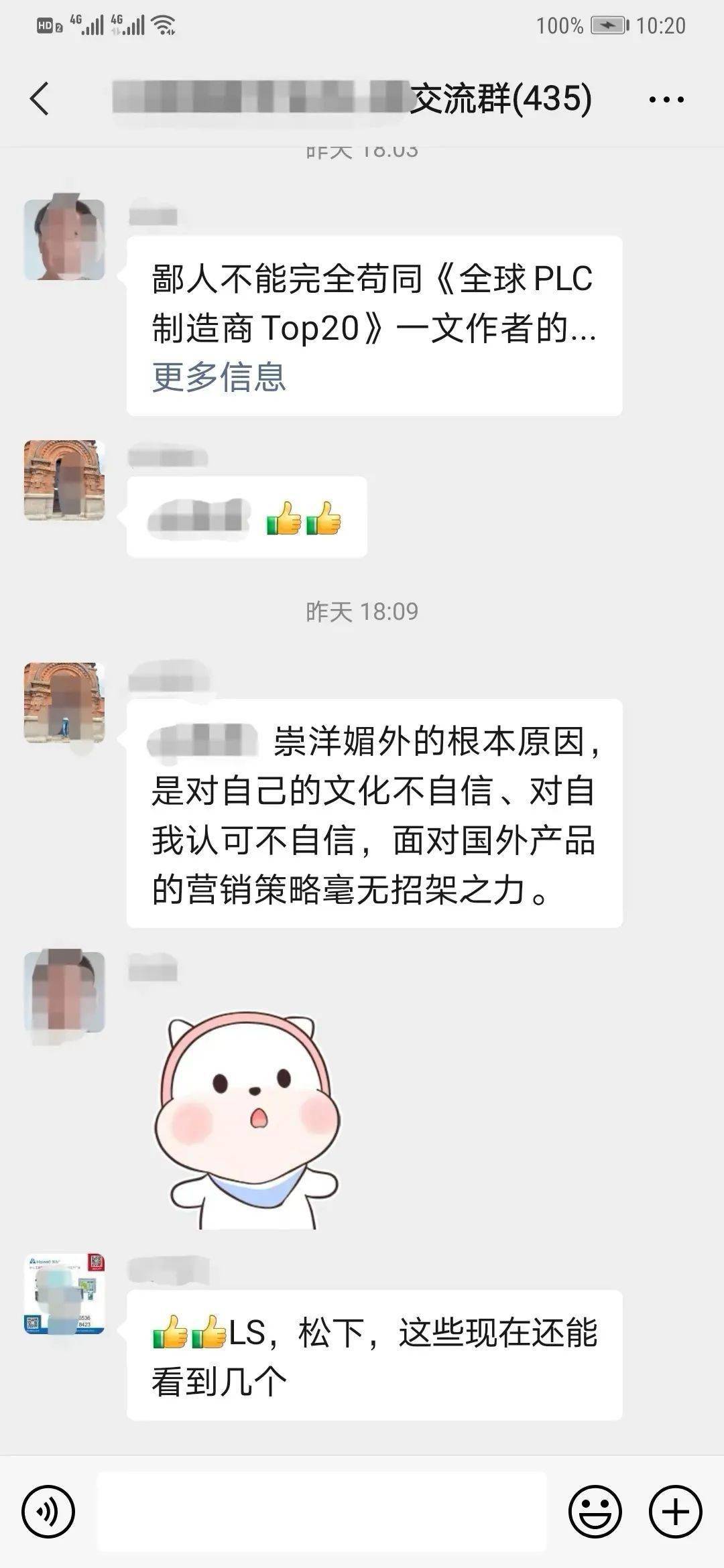Open the plus attachments menu
The height and width of the screenshot is (1568, 724).
point(675,1512)
